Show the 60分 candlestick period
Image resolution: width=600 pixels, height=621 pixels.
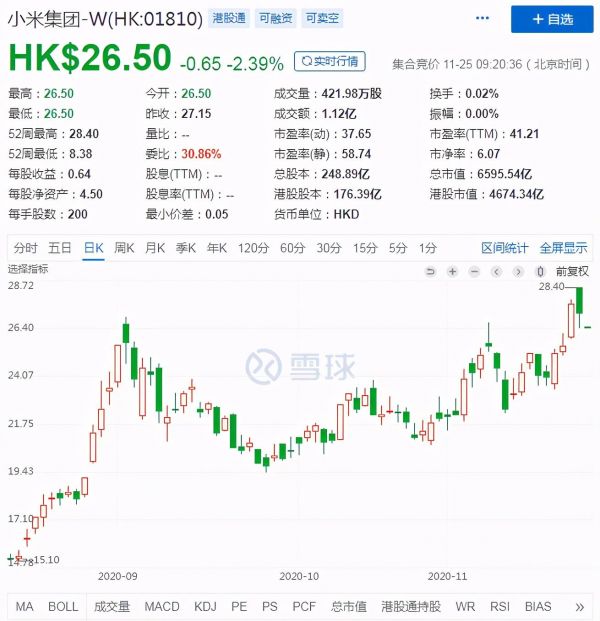click(x=292, y=247)
